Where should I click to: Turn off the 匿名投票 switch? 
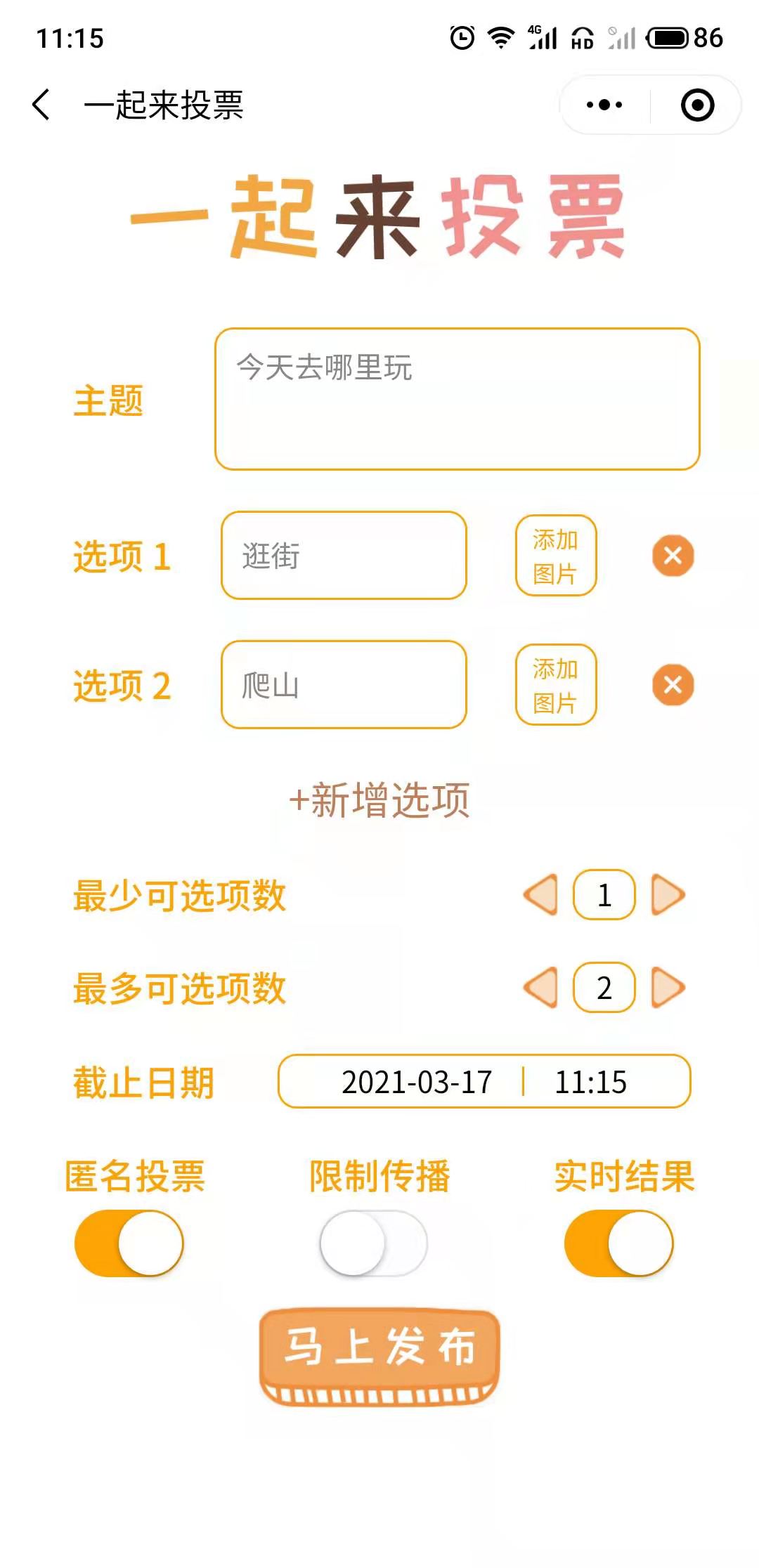click(129, 1243)
